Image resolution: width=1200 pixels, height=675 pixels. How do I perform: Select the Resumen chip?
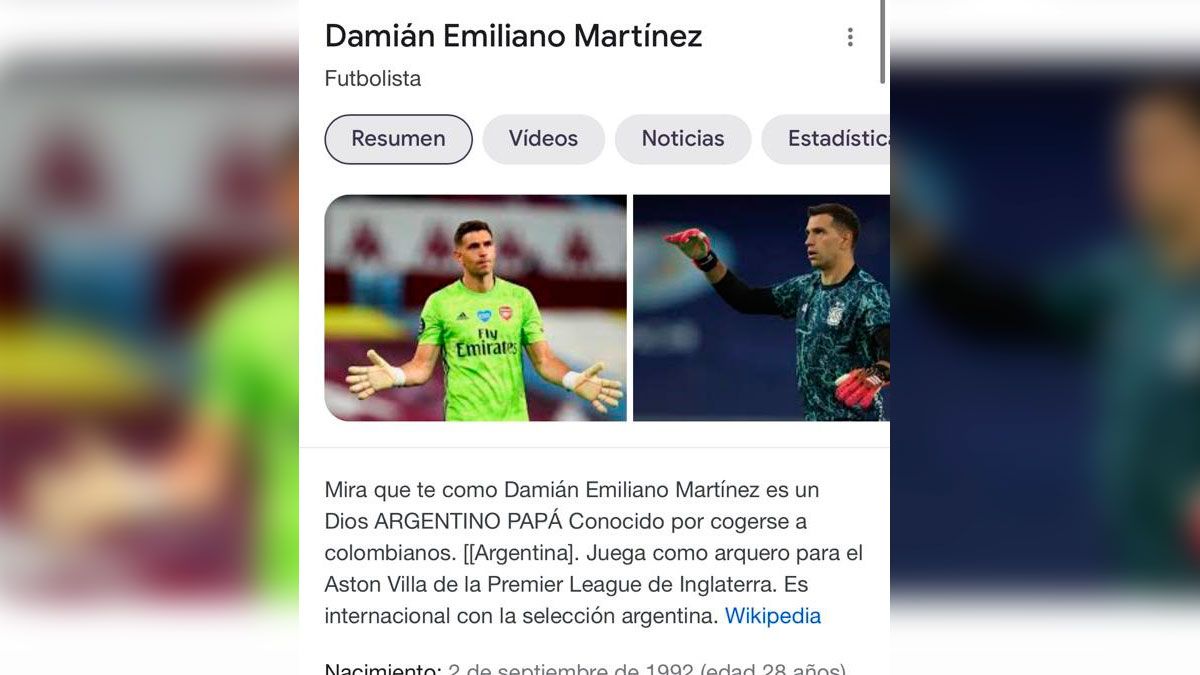pyautogui.click(x=398, y=139)
